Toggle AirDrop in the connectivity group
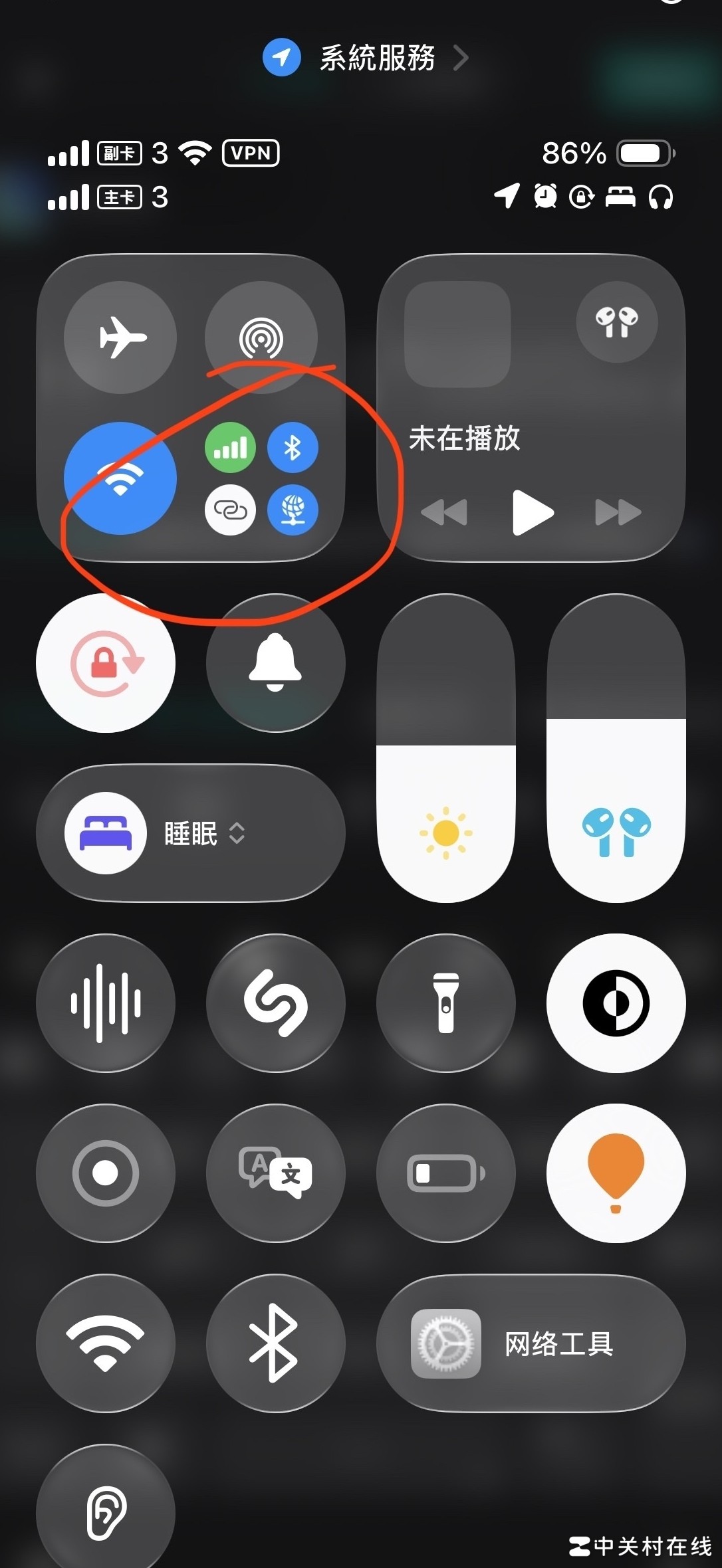This screenshot has height=1568, width=722. tap(261, 338)
